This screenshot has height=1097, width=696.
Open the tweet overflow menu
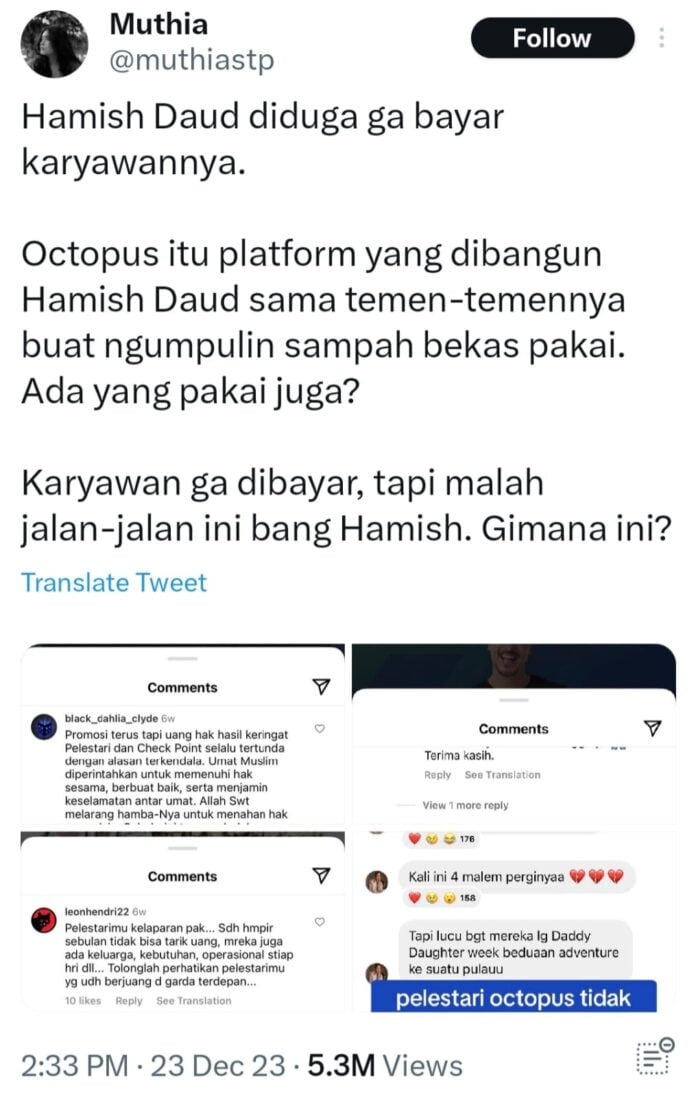point(661,38)
